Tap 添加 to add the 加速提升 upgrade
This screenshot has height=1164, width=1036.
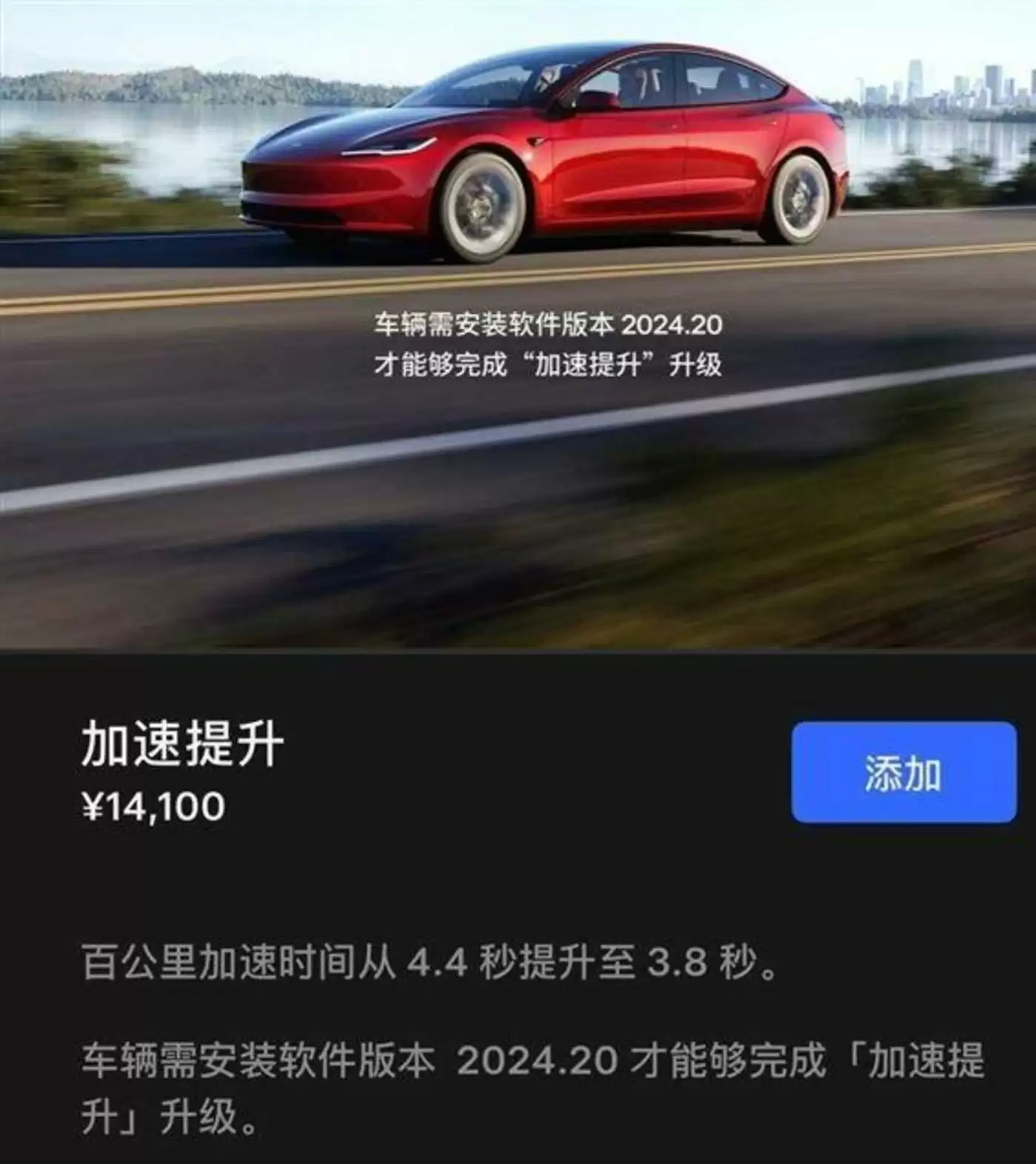pos(903,772)
